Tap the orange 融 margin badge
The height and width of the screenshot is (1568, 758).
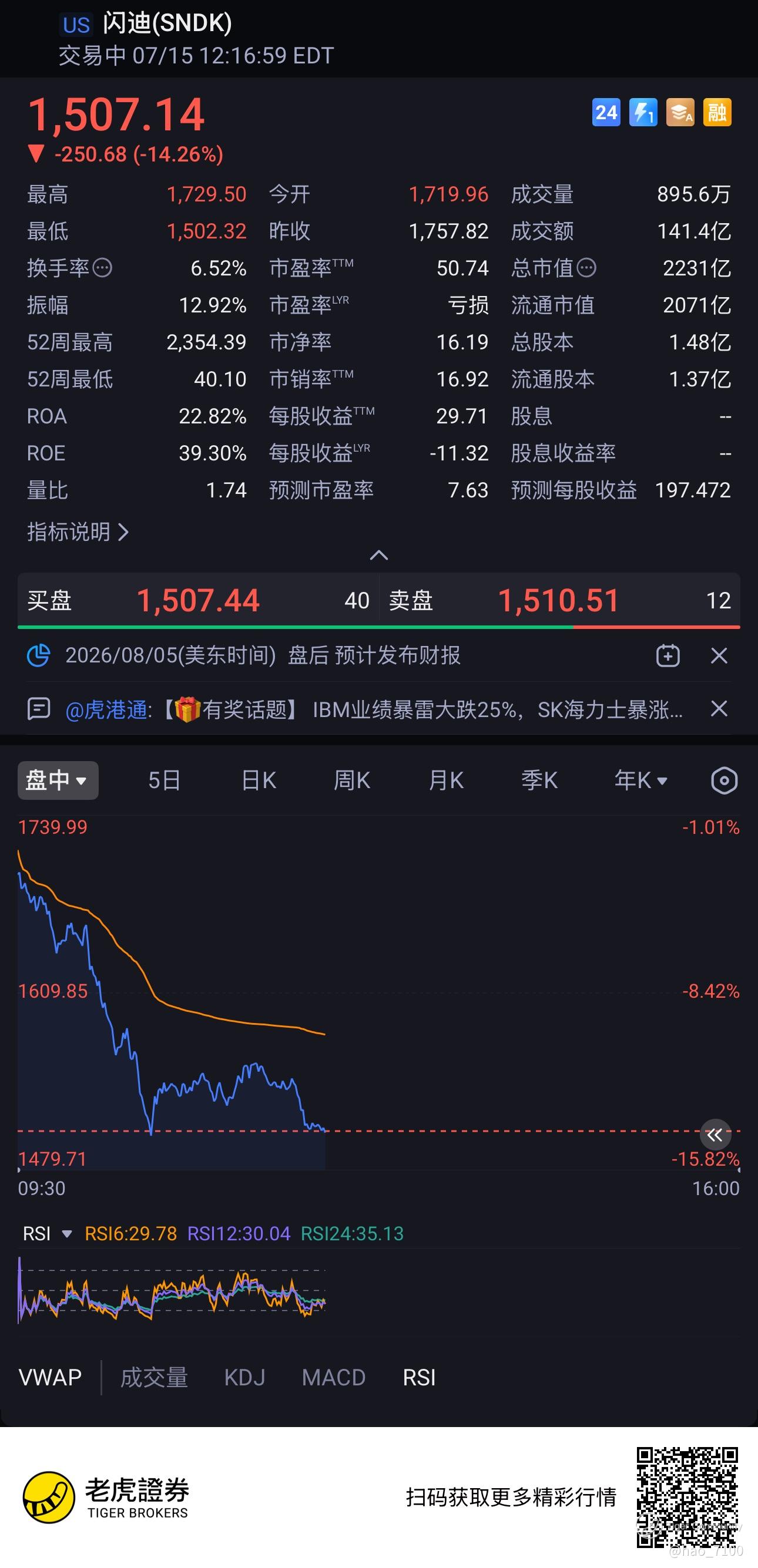[x=717, y=113]
